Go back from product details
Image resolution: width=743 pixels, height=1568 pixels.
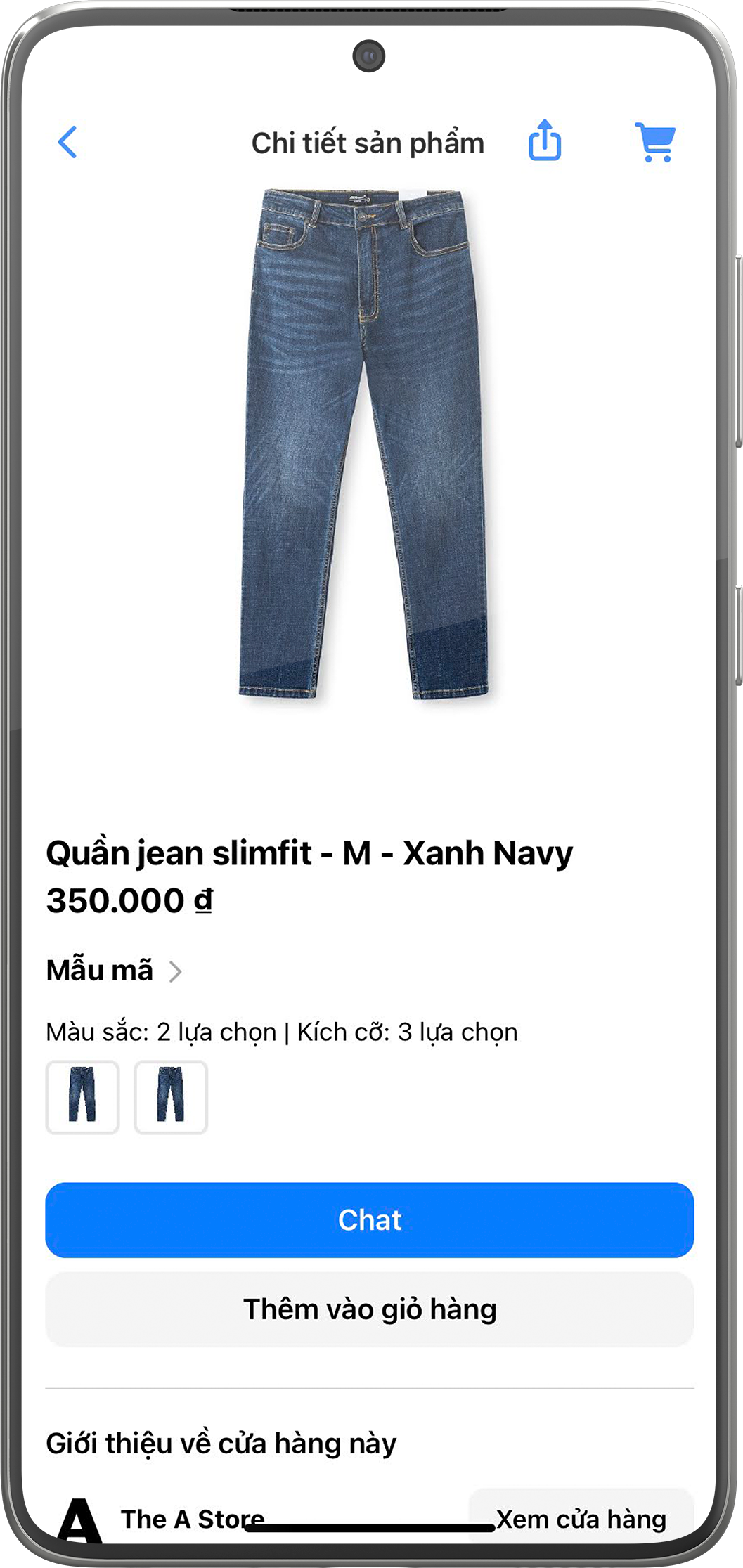pos(67,143)
